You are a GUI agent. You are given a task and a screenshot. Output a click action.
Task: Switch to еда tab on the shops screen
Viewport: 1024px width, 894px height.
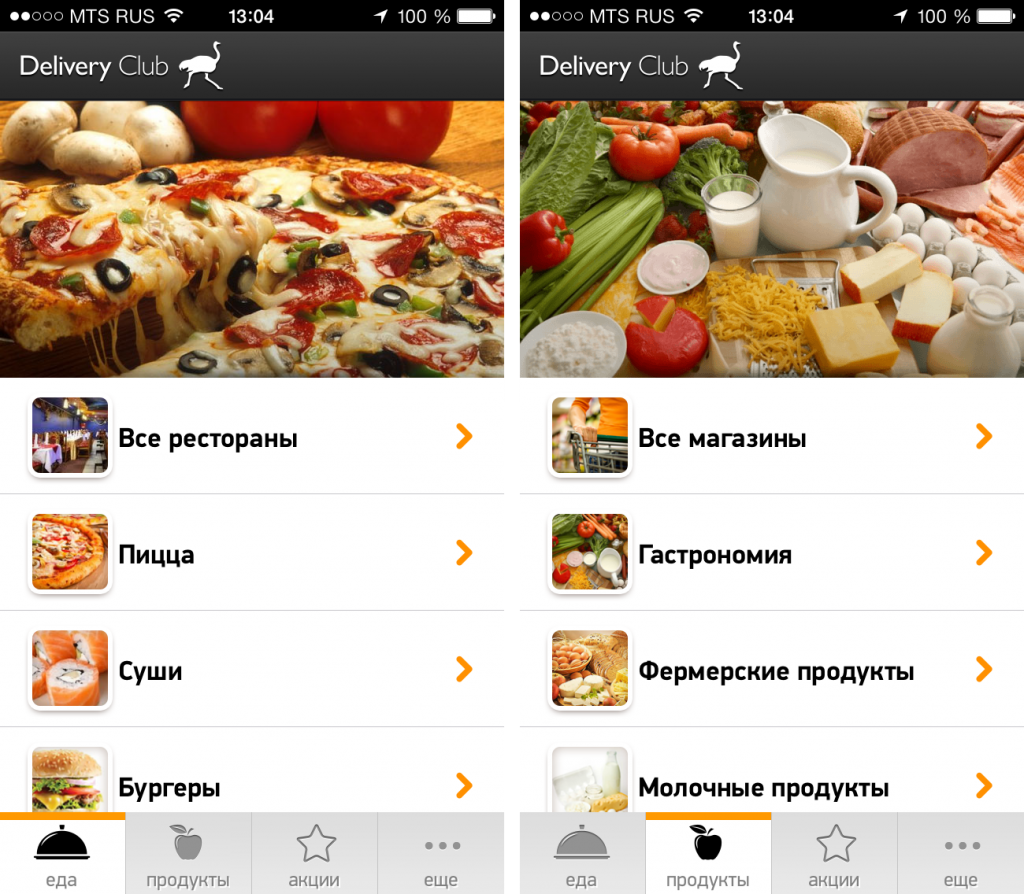tap(582, 855)
